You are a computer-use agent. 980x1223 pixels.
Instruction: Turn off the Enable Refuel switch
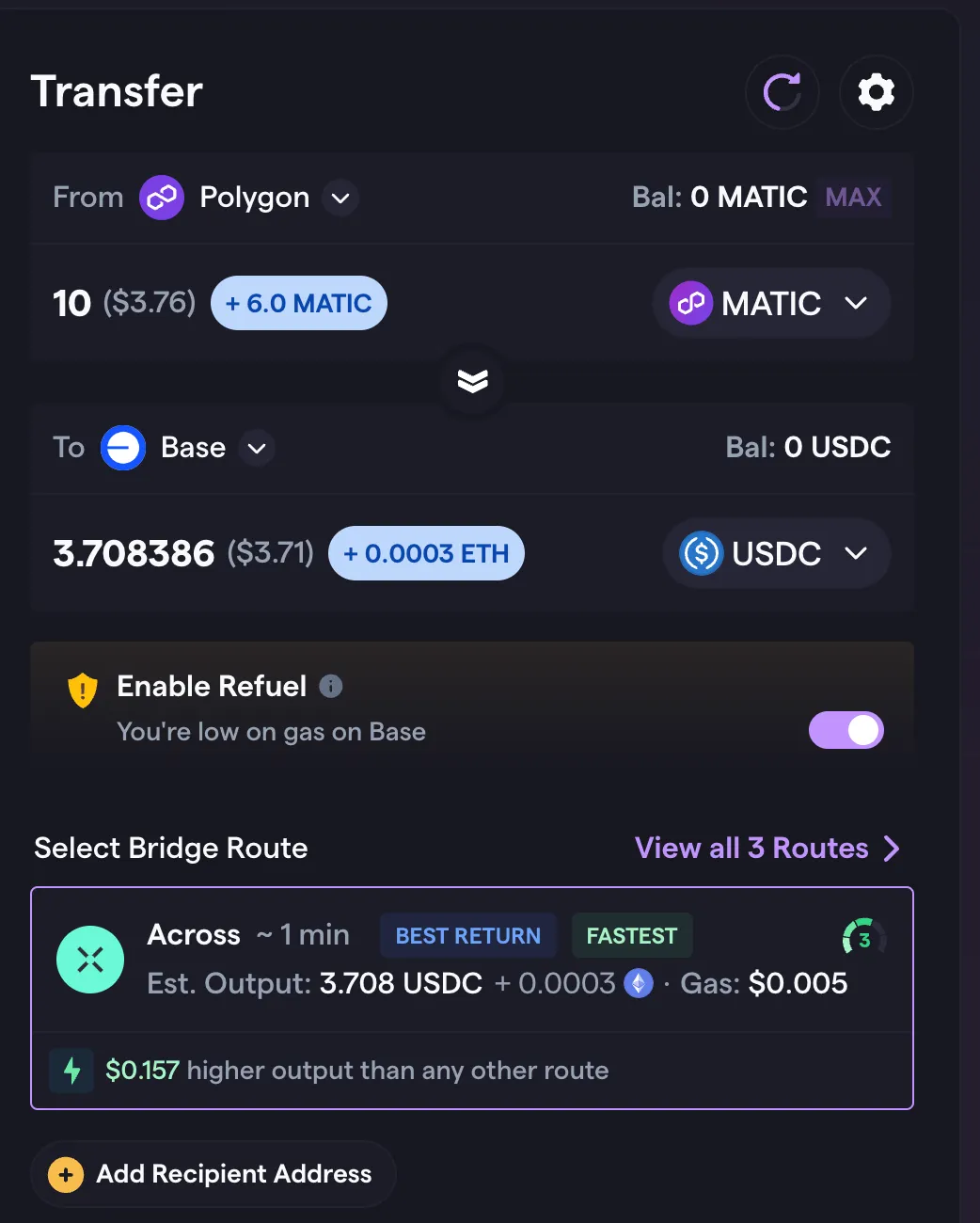tap(846, 730)
